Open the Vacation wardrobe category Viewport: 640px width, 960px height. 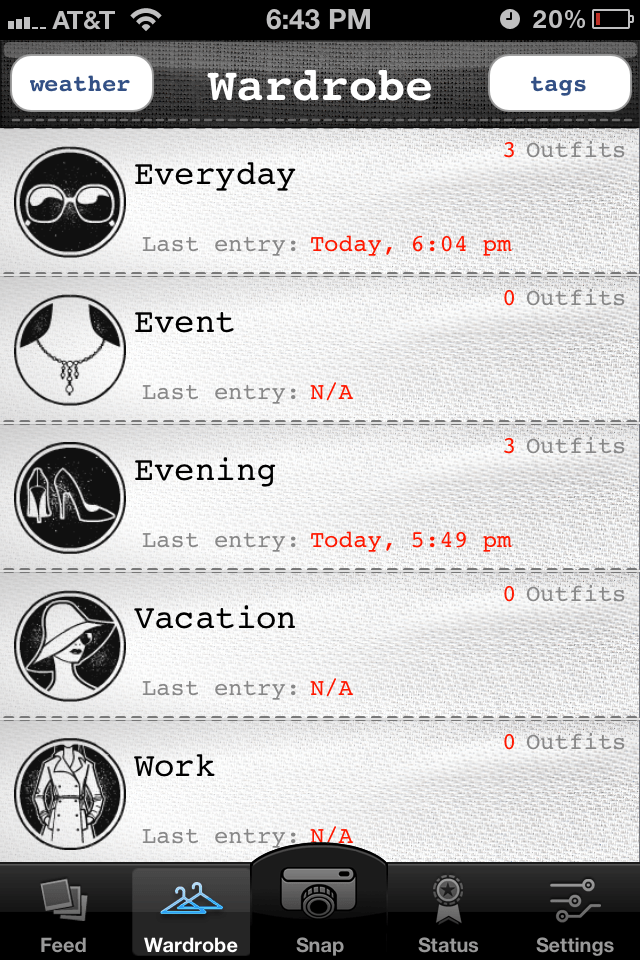(x=320, y=644)
